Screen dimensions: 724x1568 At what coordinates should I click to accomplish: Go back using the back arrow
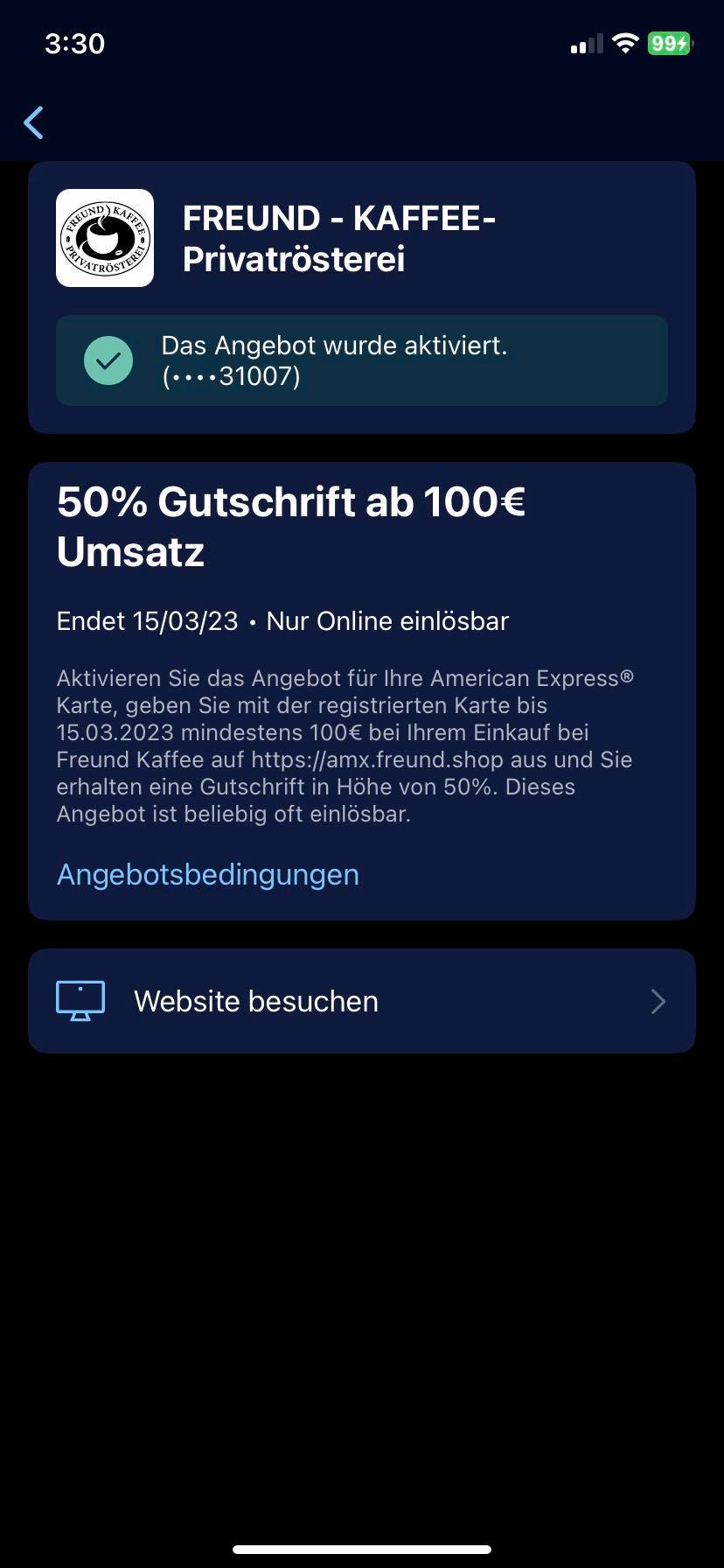click(34, 123)
